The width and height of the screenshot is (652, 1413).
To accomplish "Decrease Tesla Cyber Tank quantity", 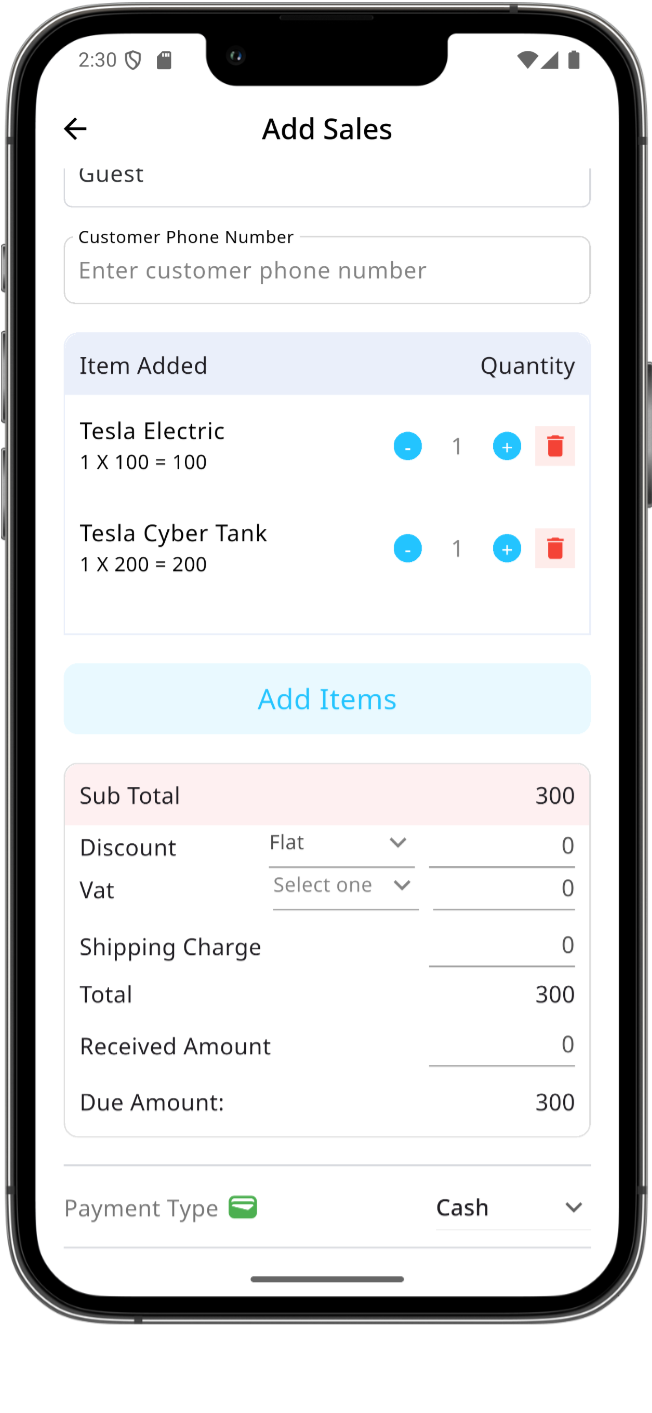I will tap(407, 549).
